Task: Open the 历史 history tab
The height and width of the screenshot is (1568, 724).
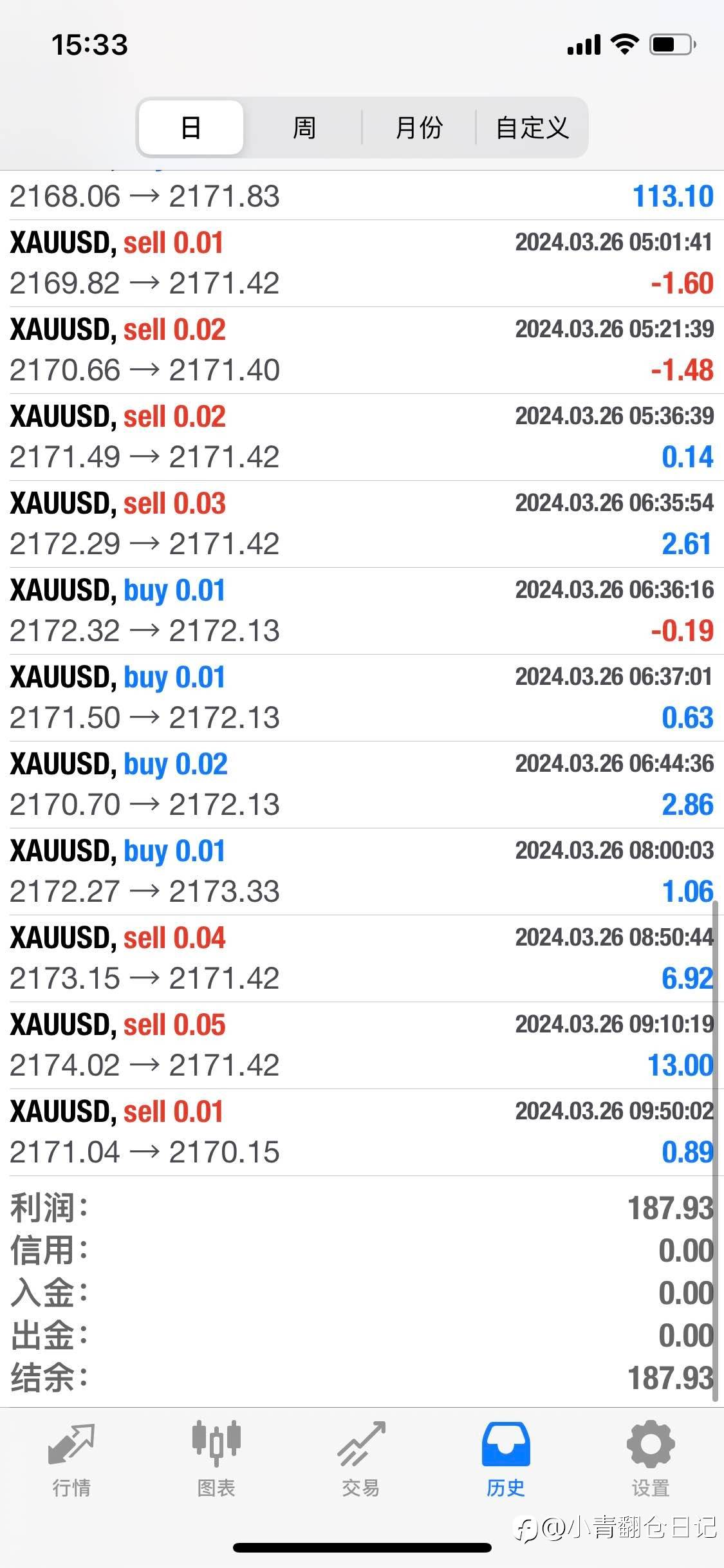Action: 506,1459
